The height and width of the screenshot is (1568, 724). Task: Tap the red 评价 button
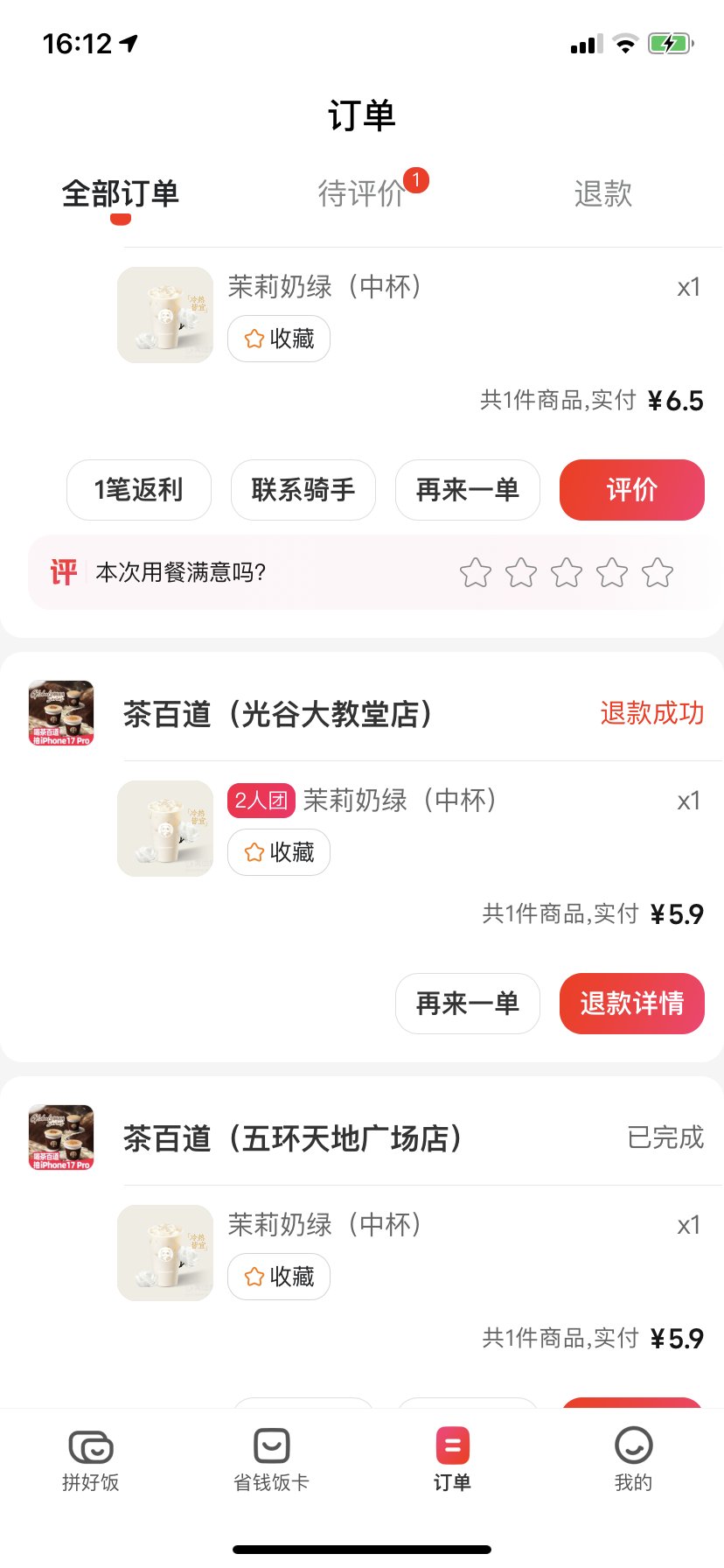click(631, 490)
